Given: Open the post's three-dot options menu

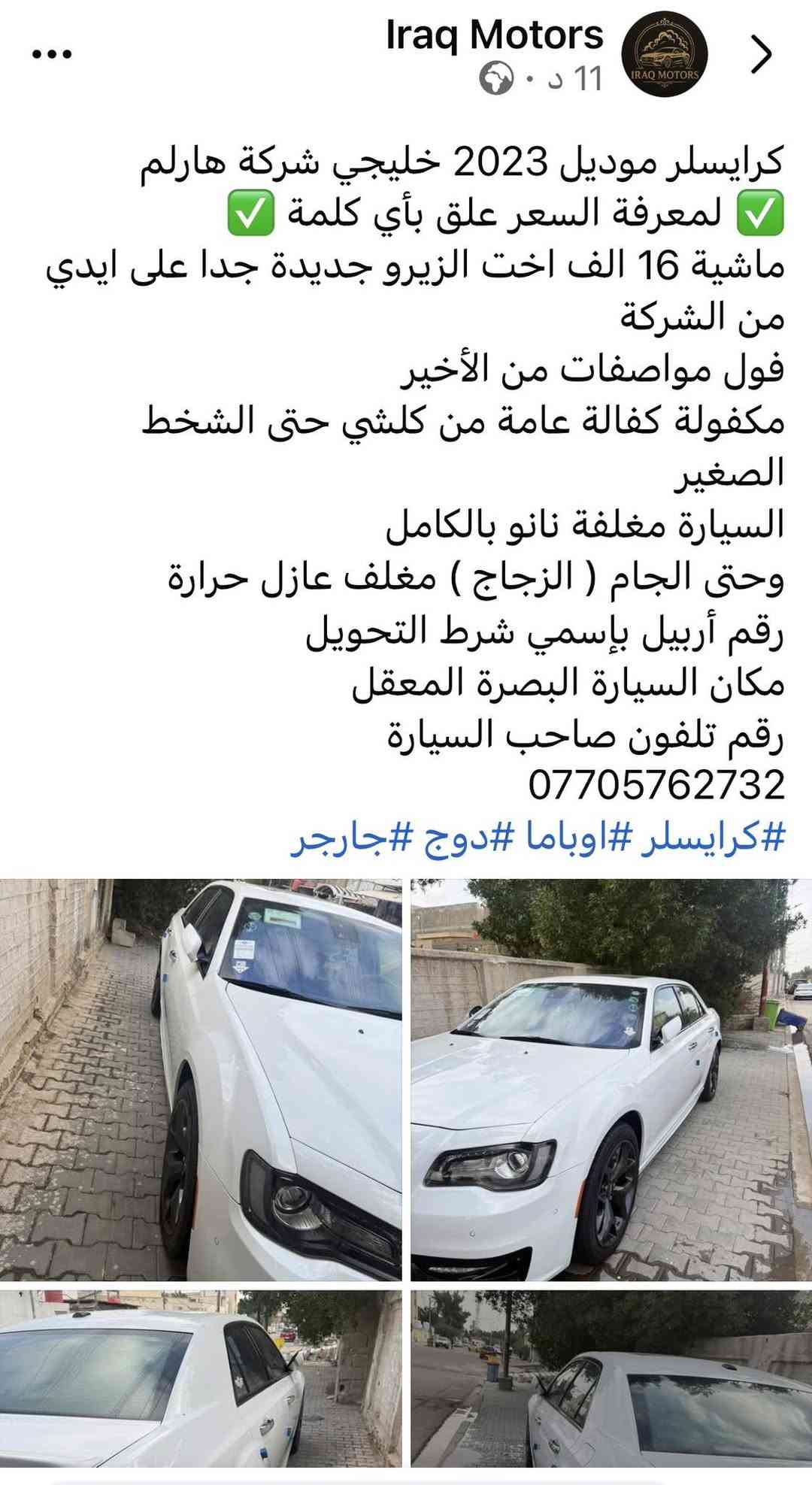Looking at the screenshot, I should point(52,54).
